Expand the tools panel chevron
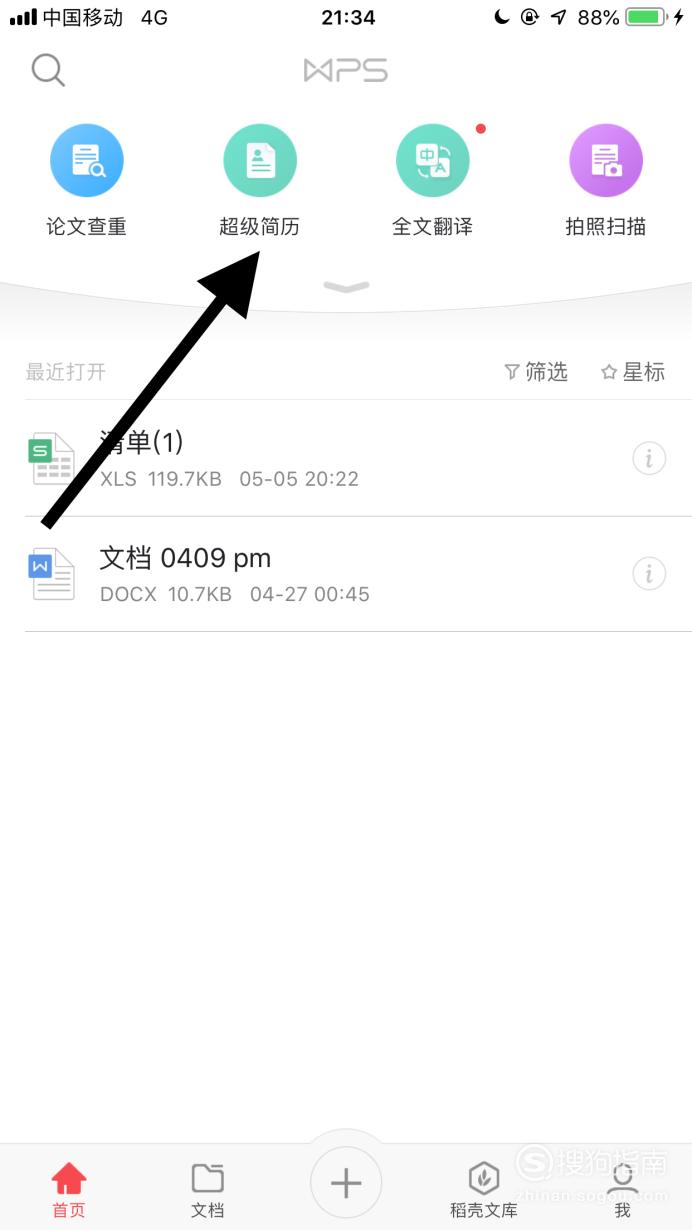 click(x=346, y=288)
